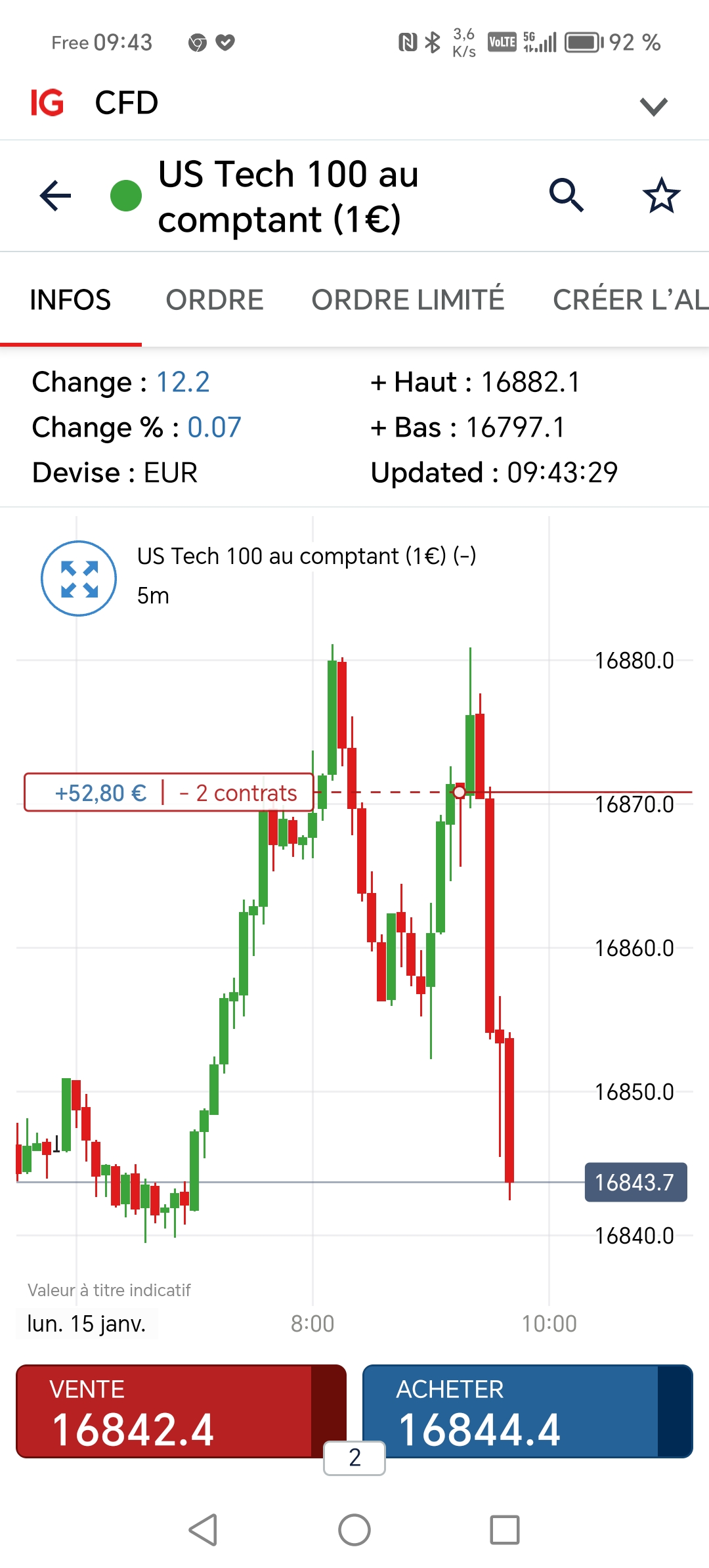Go back using the arrow icon

[x=55, y=196]
